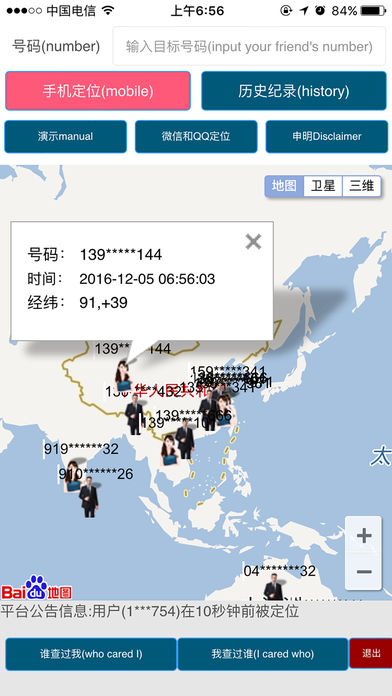Start mobile phone positioning
Viewport: 392px width, 696px height.
point(98,91)
